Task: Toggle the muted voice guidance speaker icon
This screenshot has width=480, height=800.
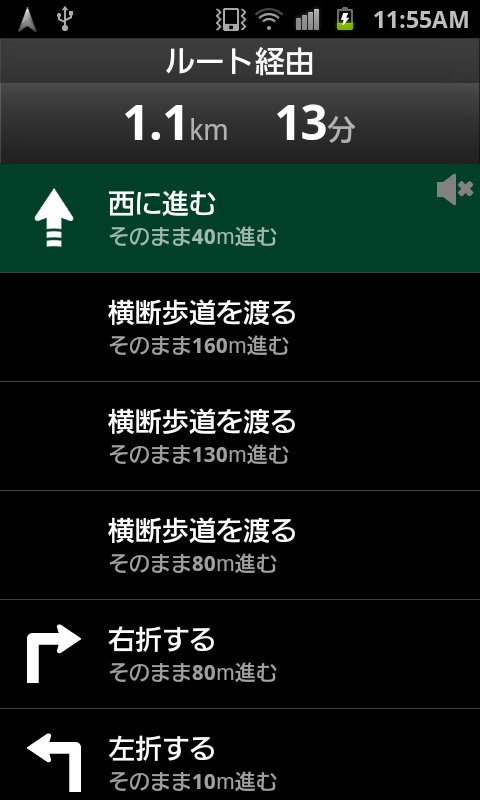Action: click(x=455, y=189)
